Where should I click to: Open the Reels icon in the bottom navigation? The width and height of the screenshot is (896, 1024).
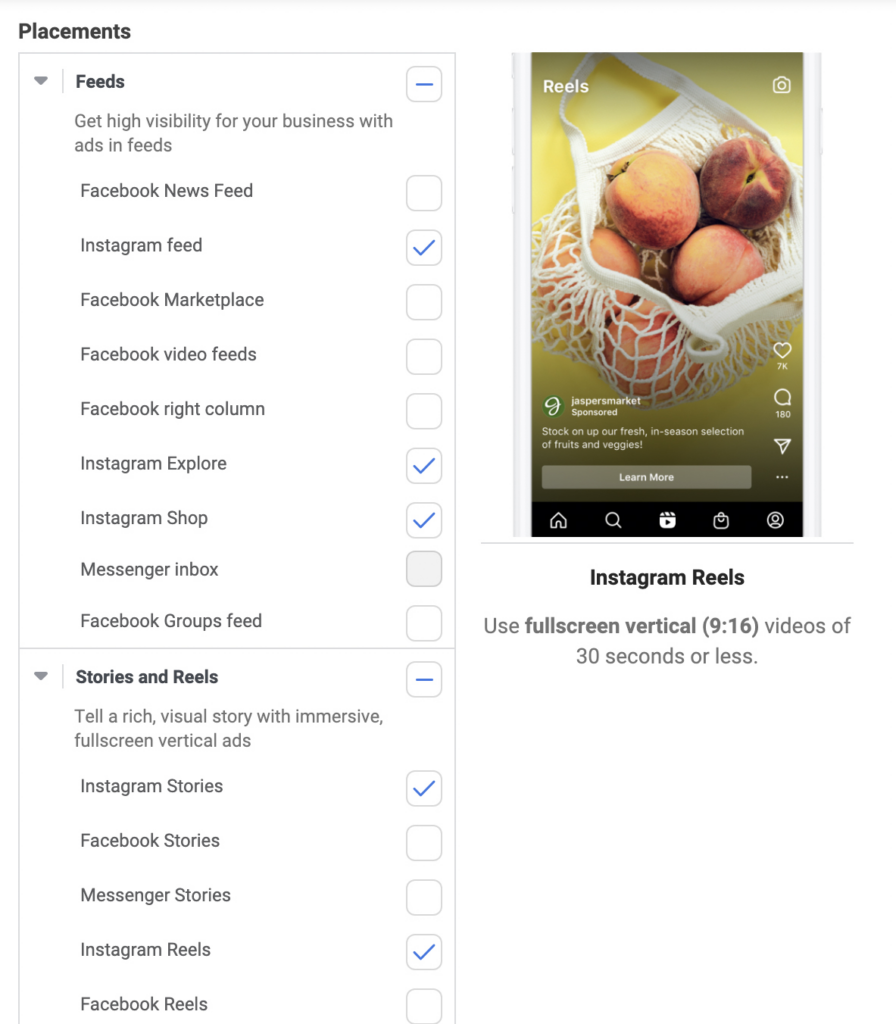(667, 519)
